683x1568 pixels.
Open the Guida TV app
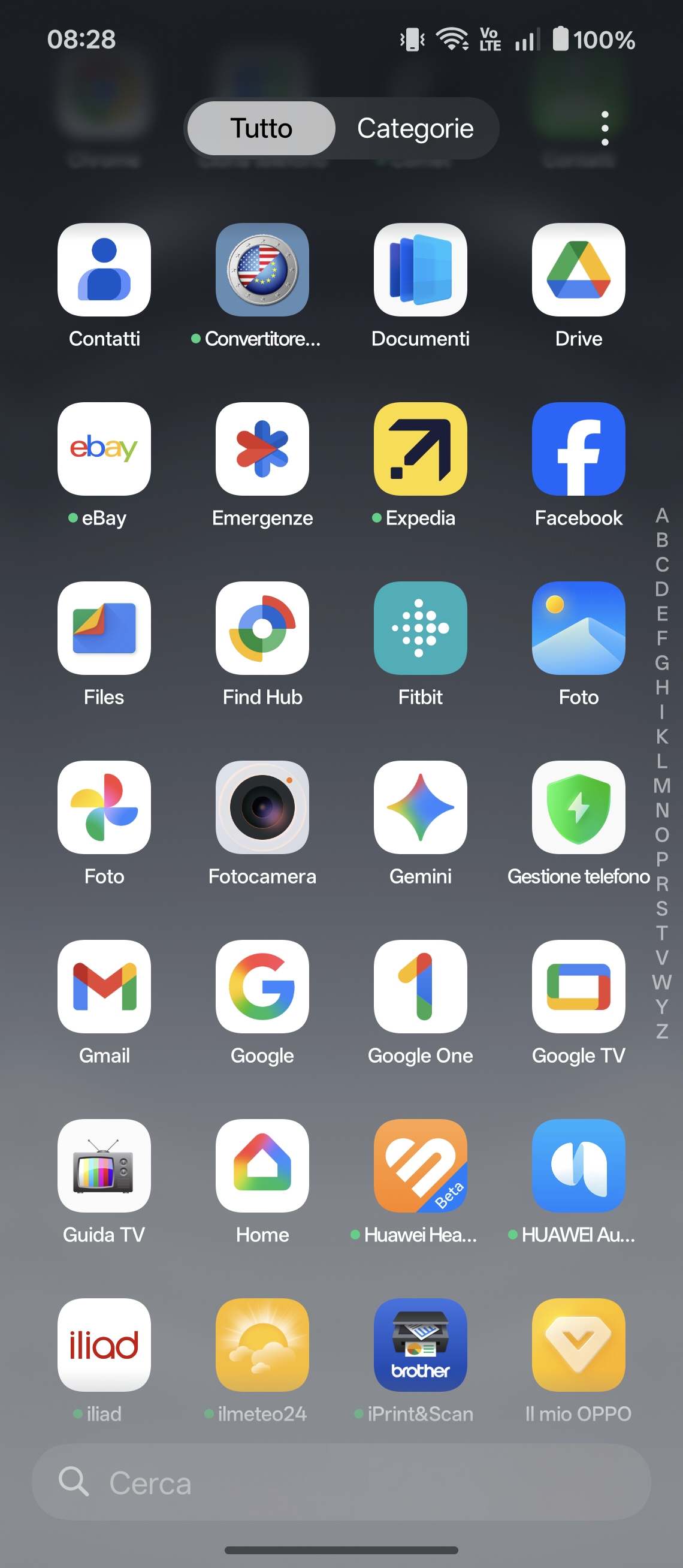pos(104,1166)
